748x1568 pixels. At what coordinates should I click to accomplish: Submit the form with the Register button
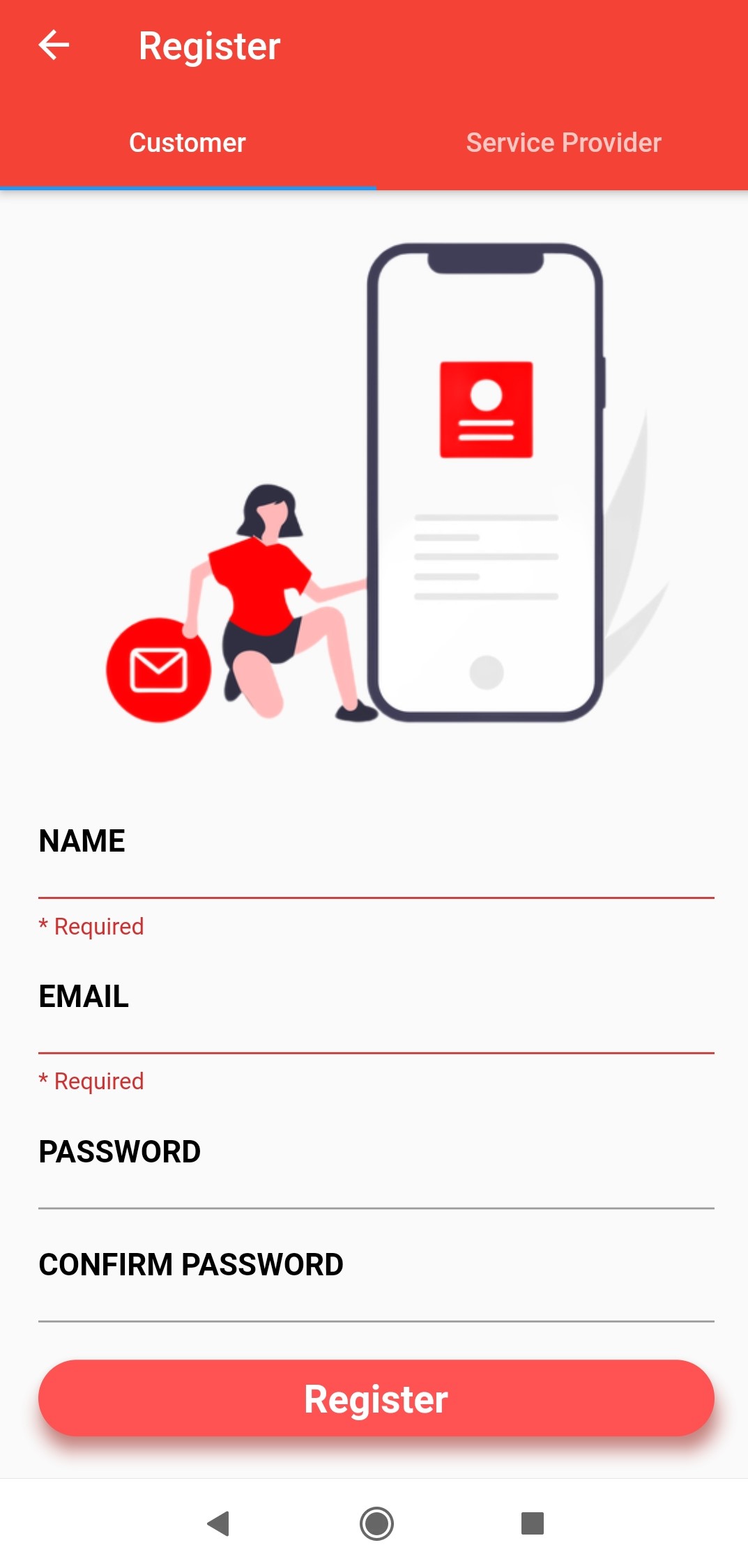click(376, 1398)
